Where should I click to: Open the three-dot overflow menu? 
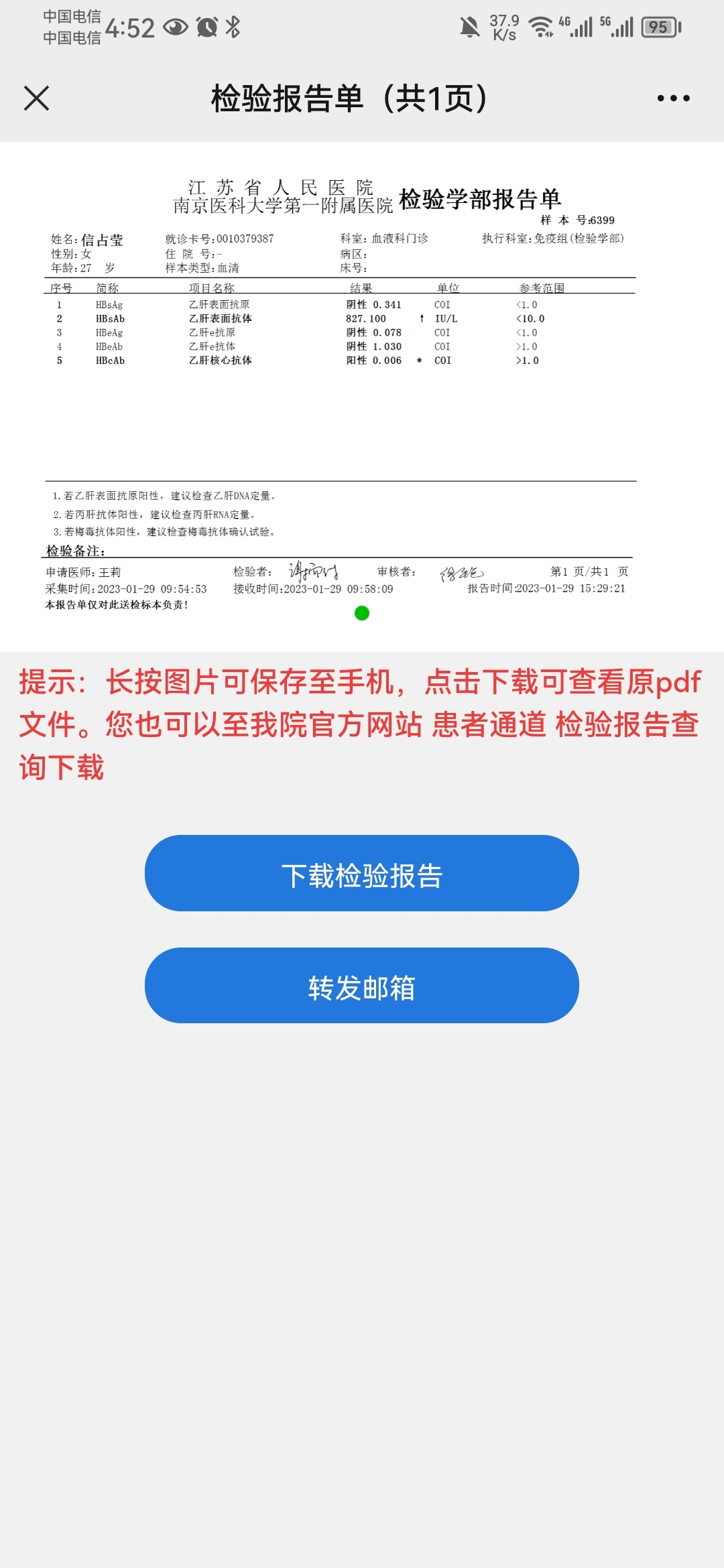click(x=673, y=99)
